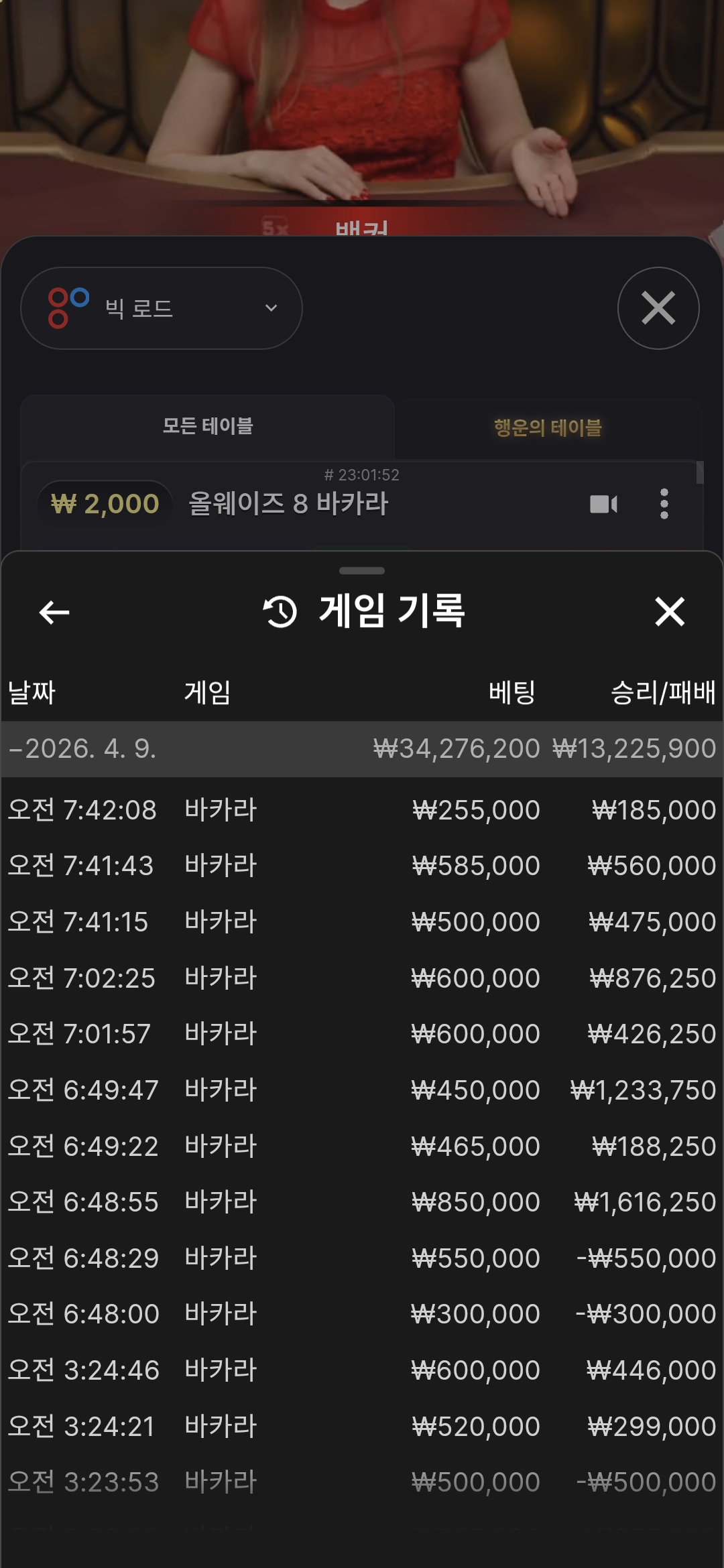Image resolution: width=724 pixels, height=1568 pixels.
Task: Switch to the 모든 테이블 tab
Action: (x=208, y=426)
